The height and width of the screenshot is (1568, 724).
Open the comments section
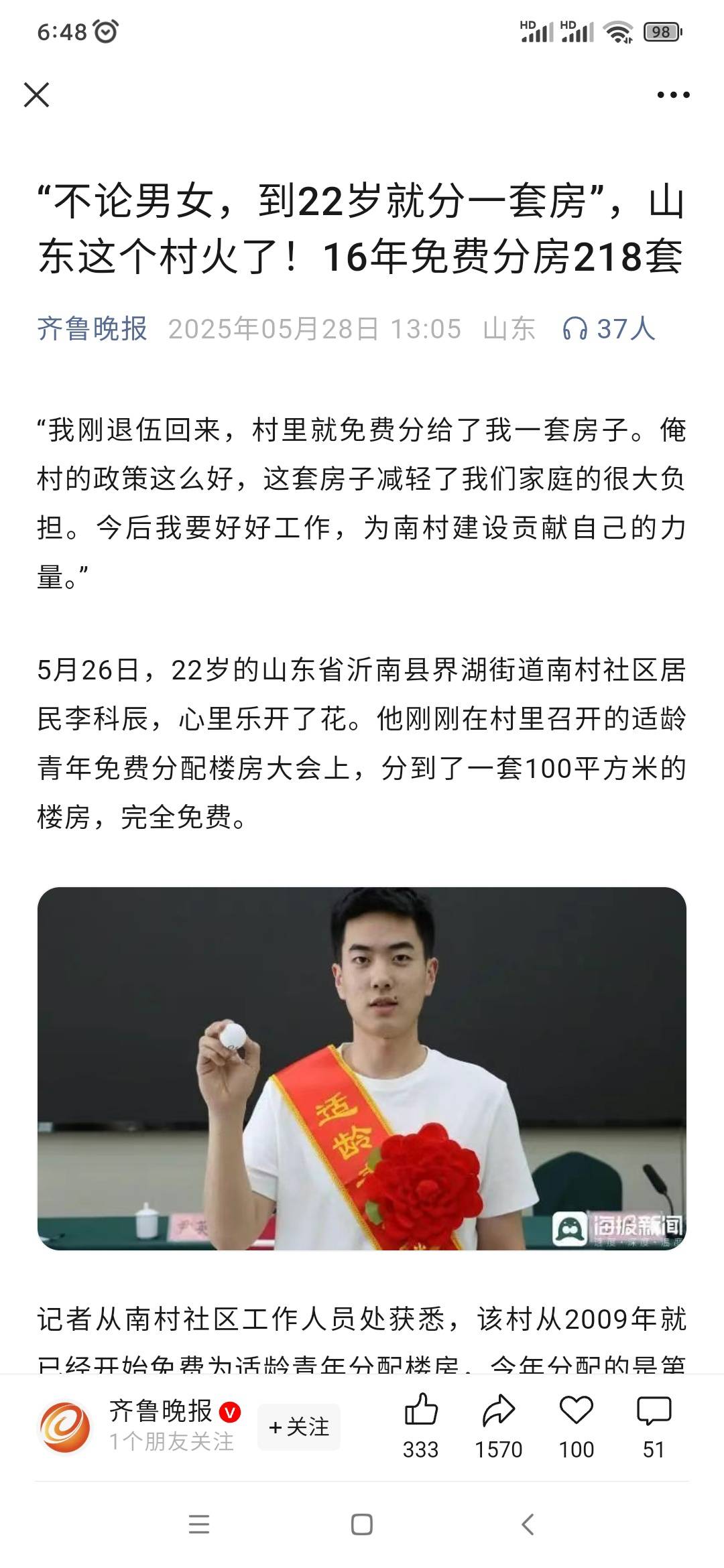tap(654, 1411)
